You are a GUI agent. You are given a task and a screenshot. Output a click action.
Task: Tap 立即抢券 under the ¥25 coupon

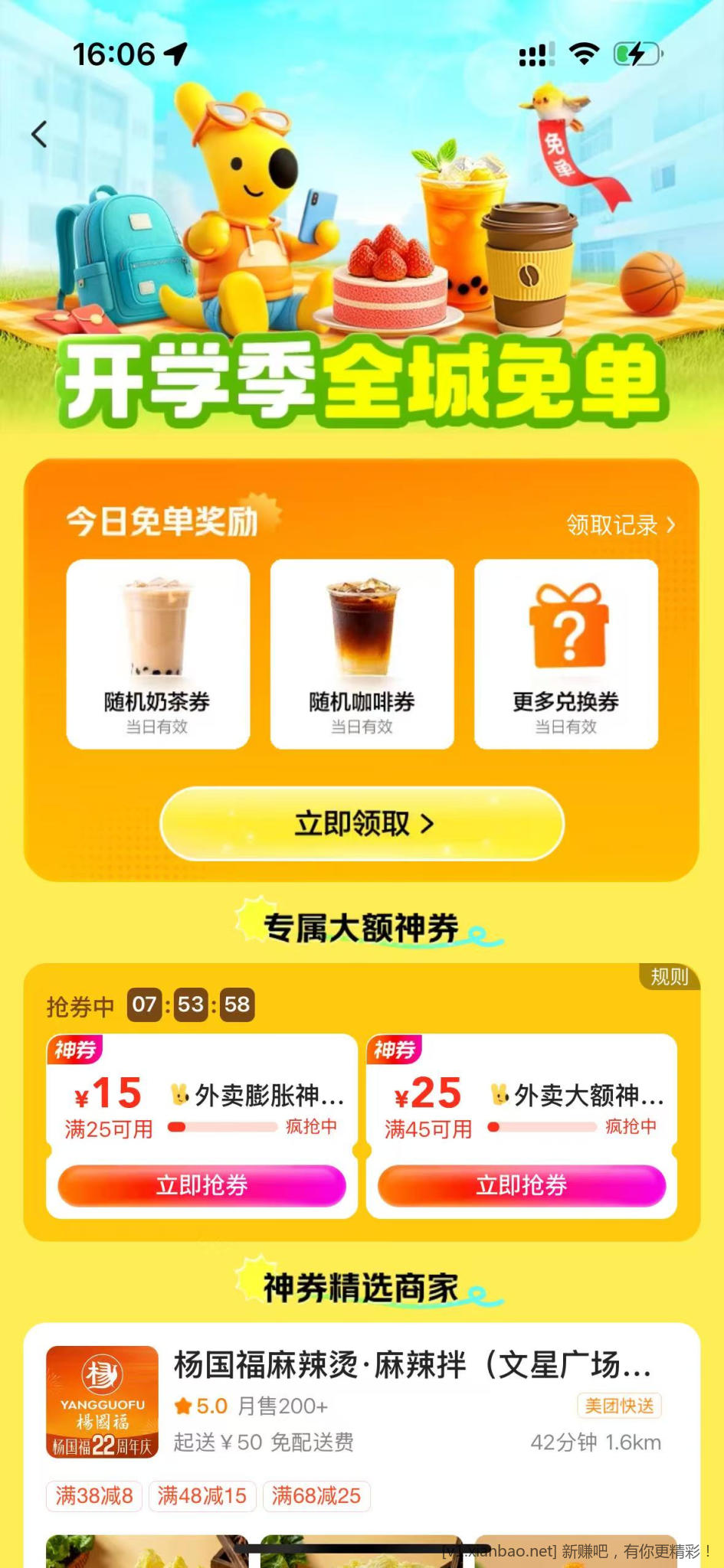[x=520, y=1185]
